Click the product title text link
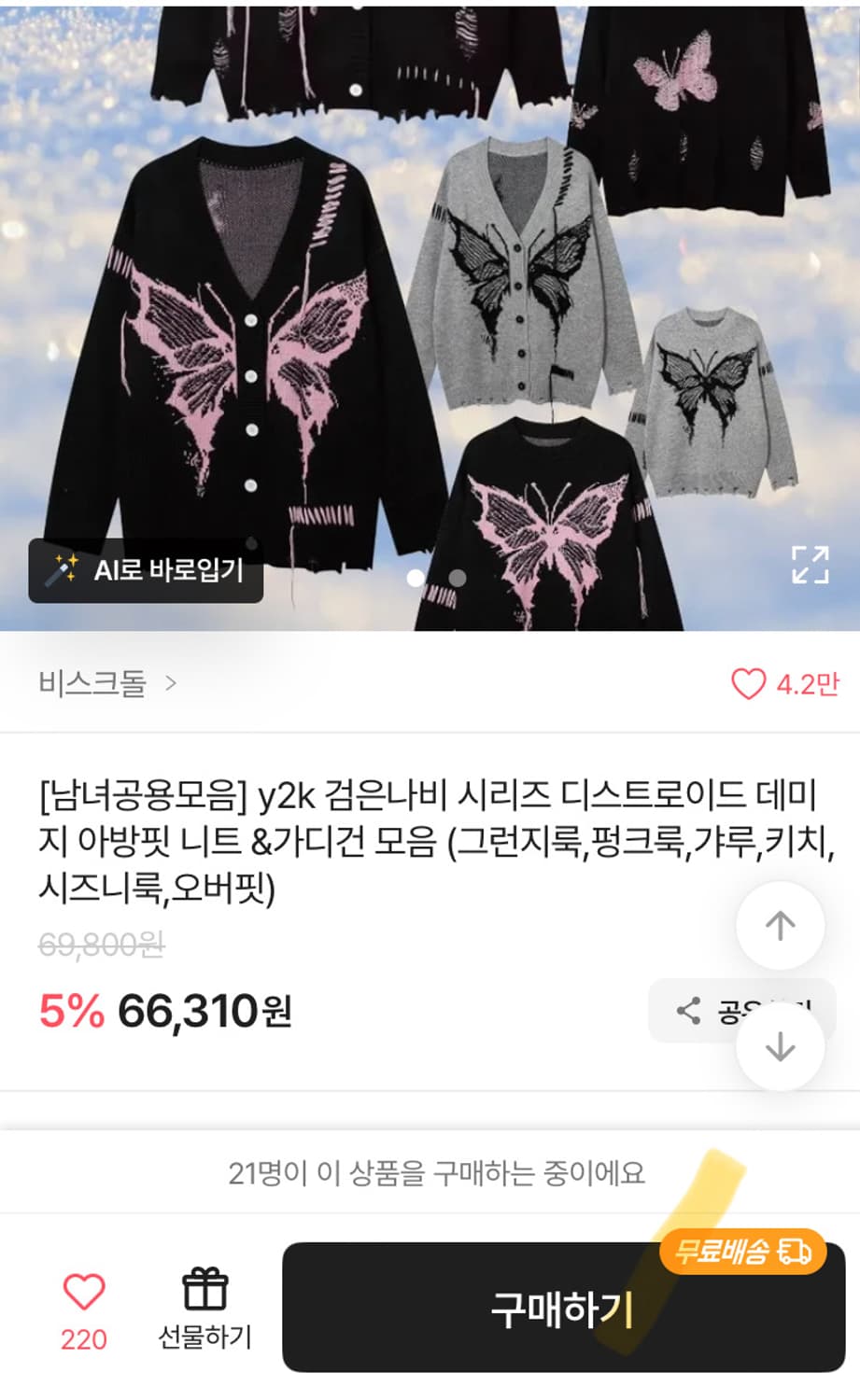This screenshot has height=1400, width=860. tap(430, 831)
